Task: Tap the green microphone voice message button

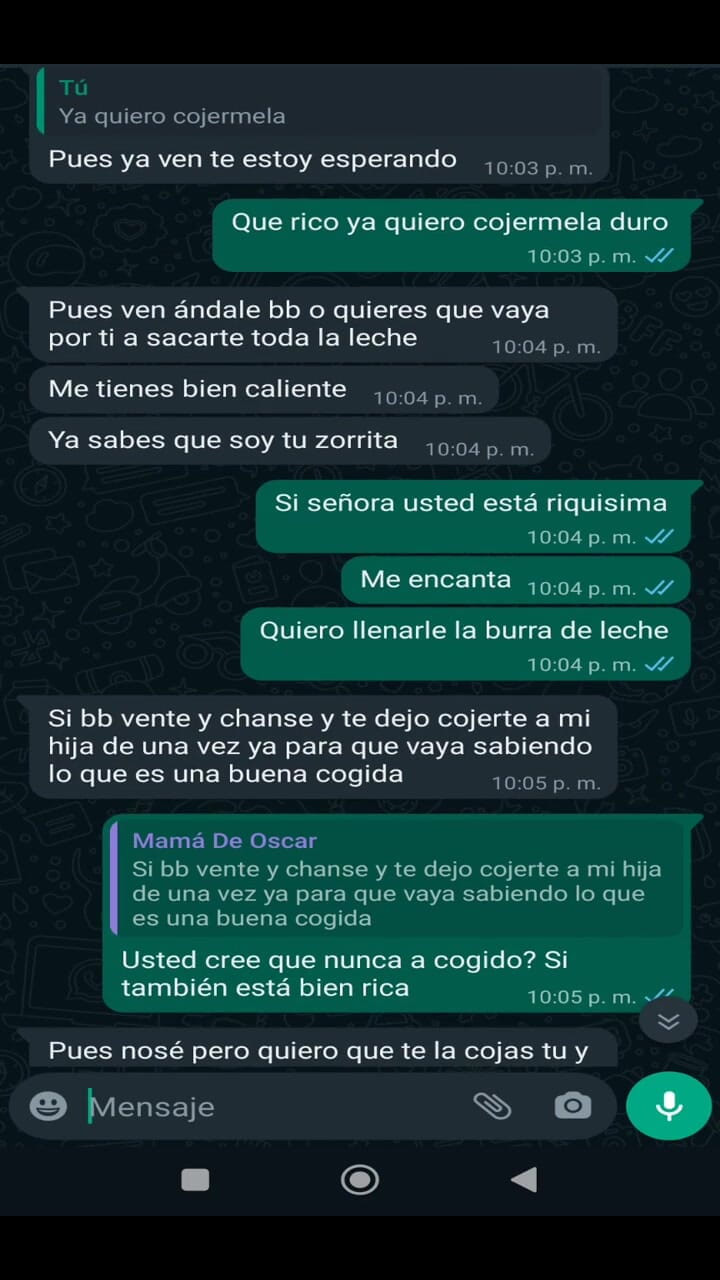Action: point(668,1106)
